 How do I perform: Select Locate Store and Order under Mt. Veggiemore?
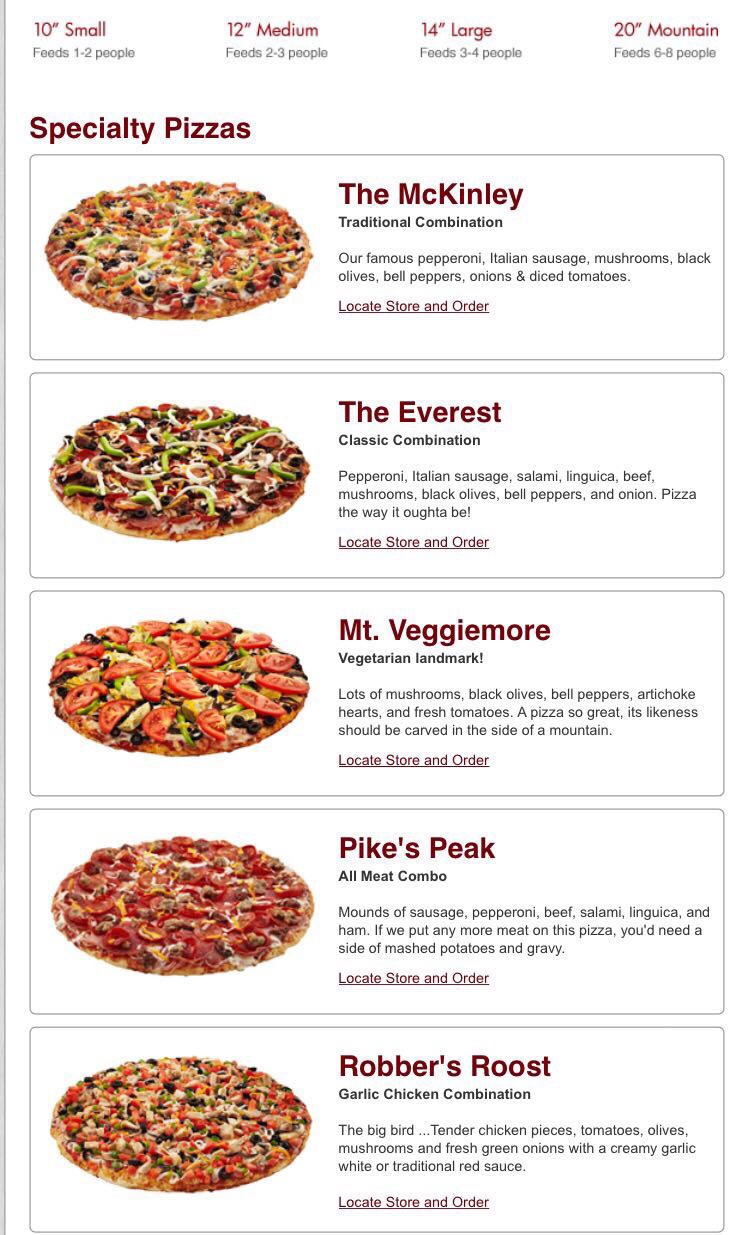(413, 760)
